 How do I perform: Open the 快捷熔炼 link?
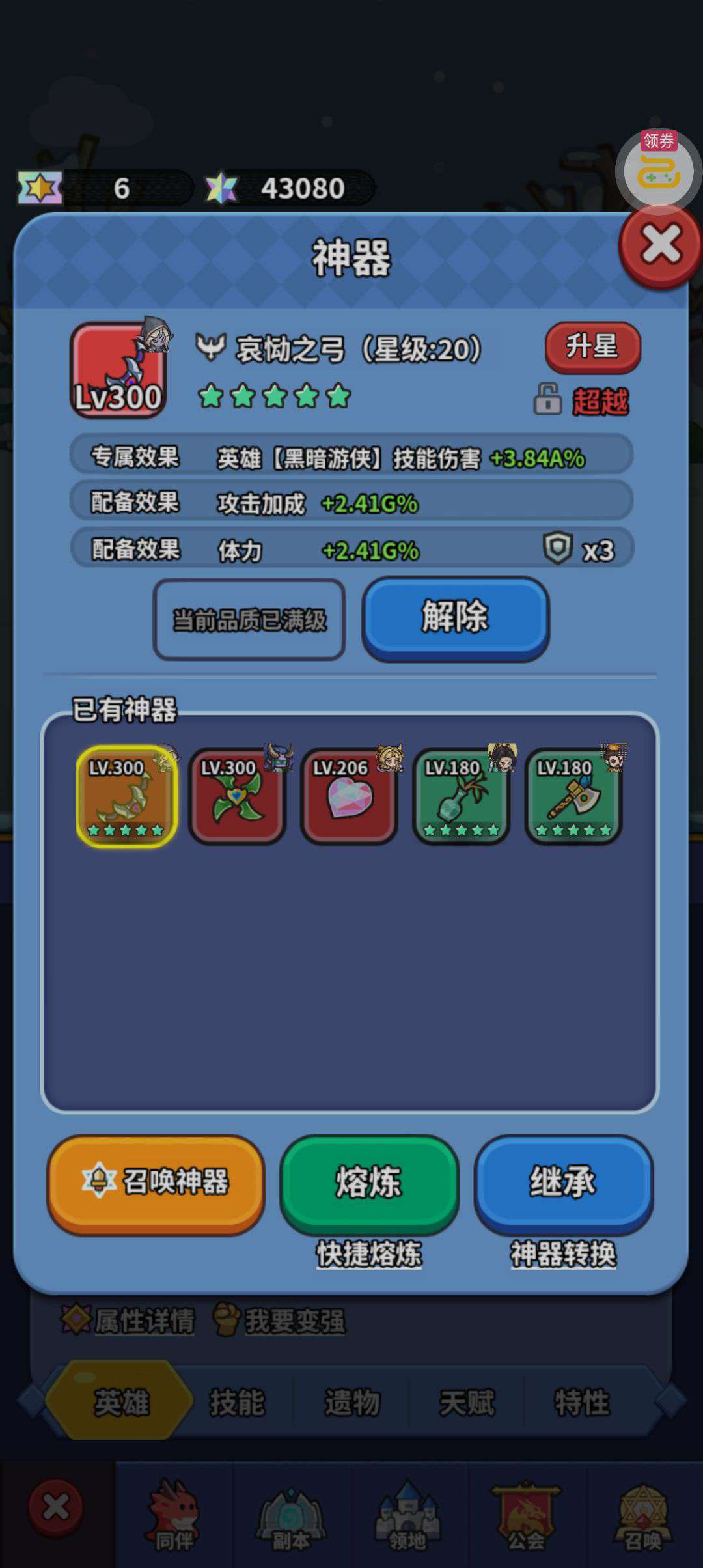pos(369,1254)
